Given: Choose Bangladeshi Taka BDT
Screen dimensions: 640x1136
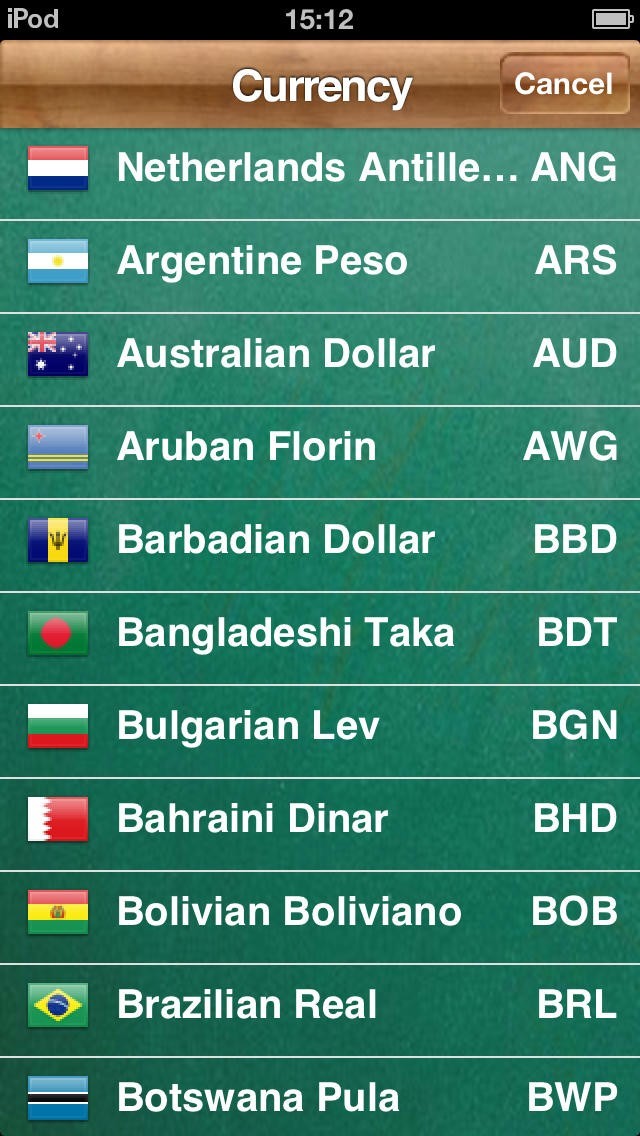Looking at the screenshot, I should 320,633.
